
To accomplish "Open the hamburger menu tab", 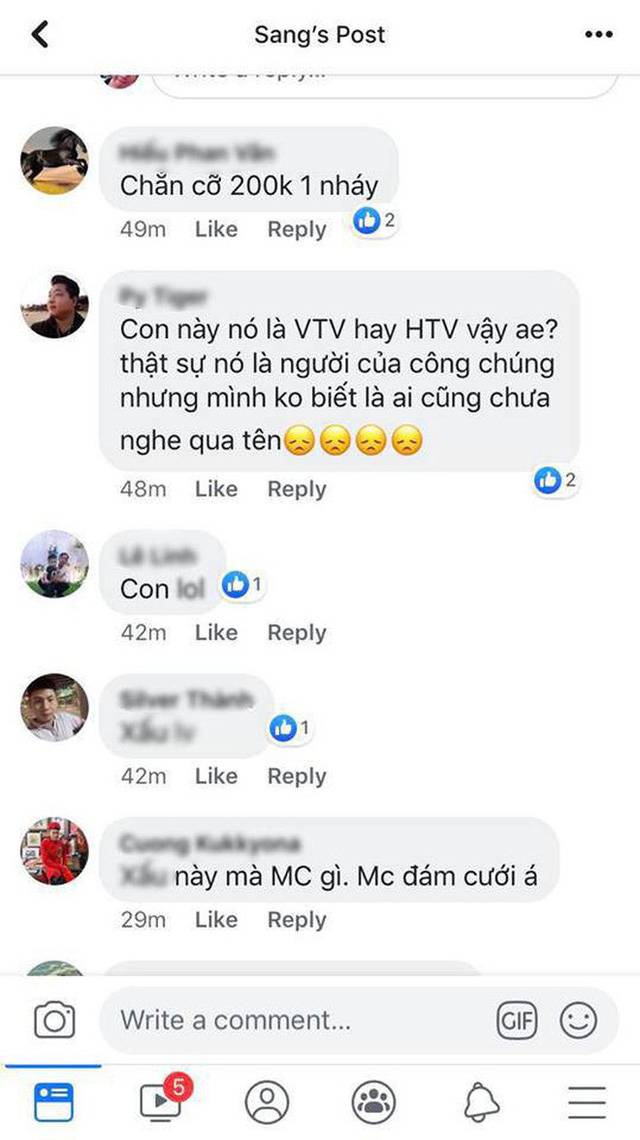I will 587,1102.
